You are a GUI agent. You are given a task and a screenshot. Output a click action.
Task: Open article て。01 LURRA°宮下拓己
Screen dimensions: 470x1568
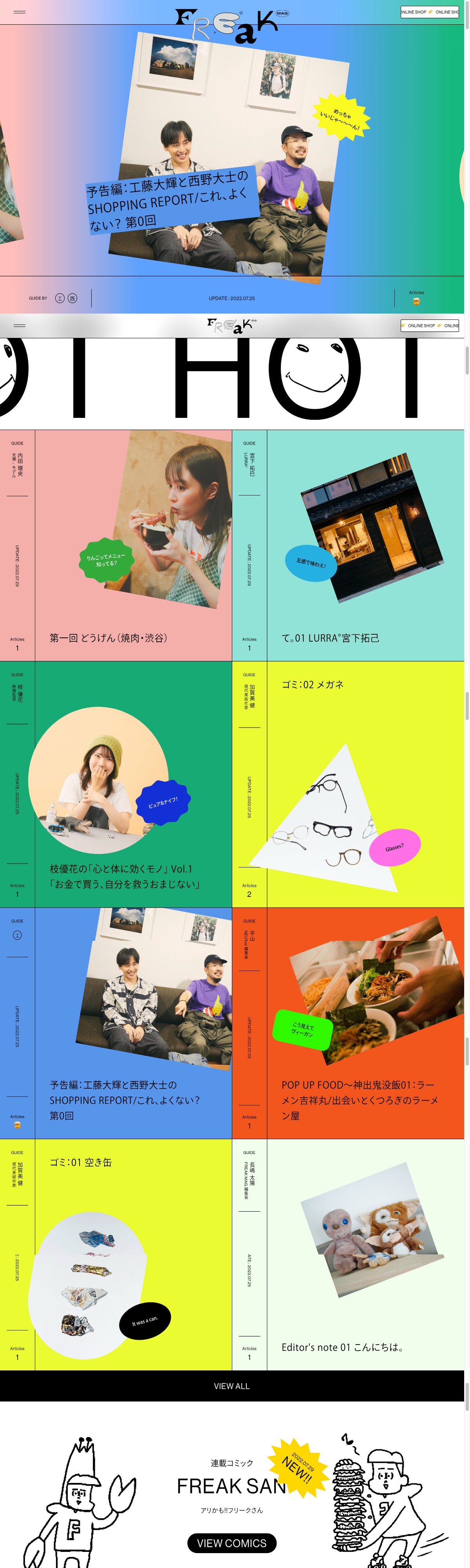(x=330, y=638)
